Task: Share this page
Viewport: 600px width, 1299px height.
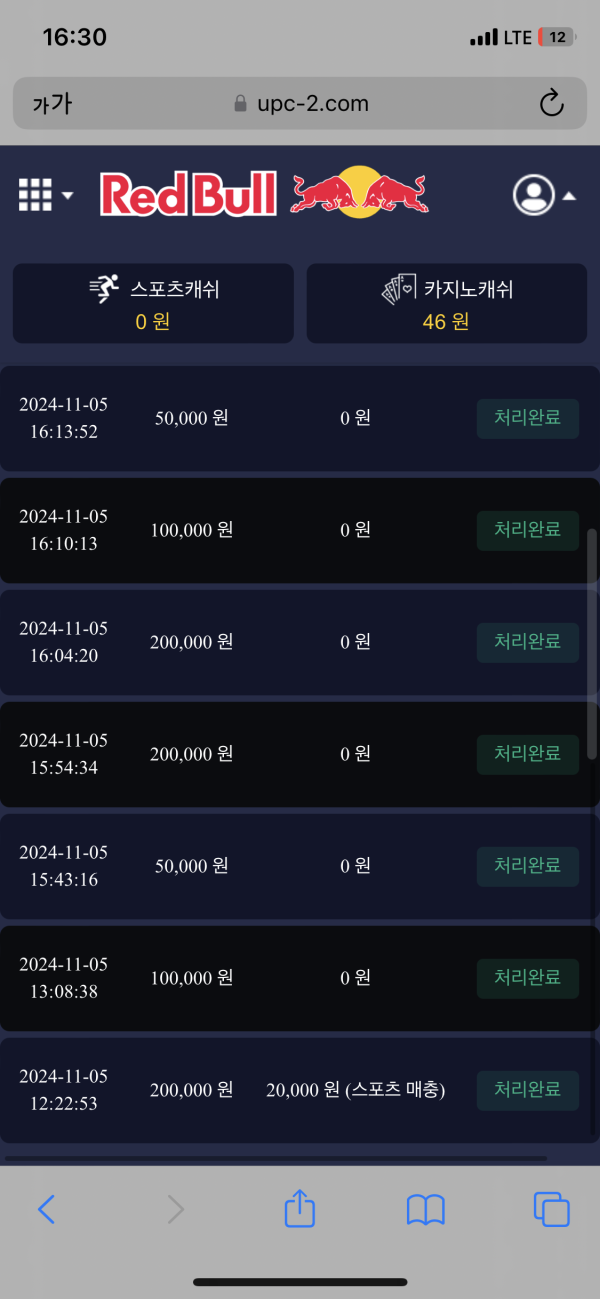Action: click(x=300, y=1210)
